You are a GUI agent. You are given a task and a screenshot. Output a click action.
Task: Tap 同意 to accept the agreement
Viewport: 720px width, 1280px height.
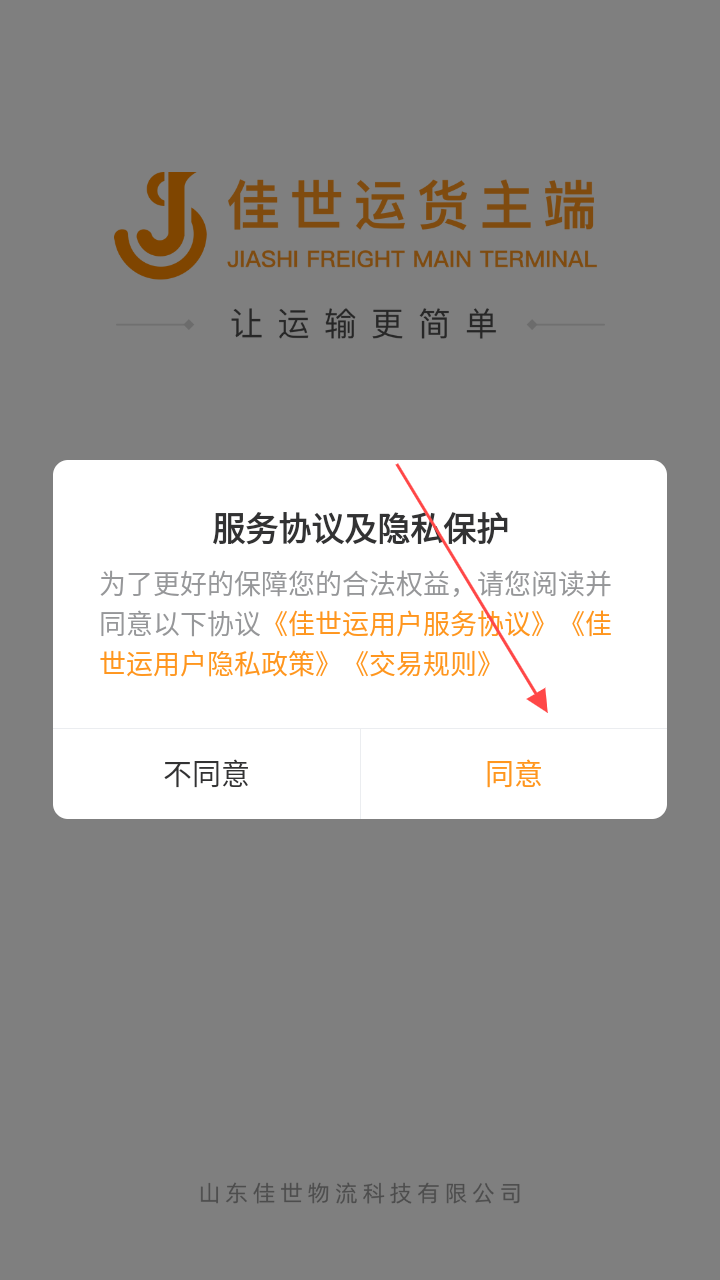pyautogui.click(x=513, y=774)
